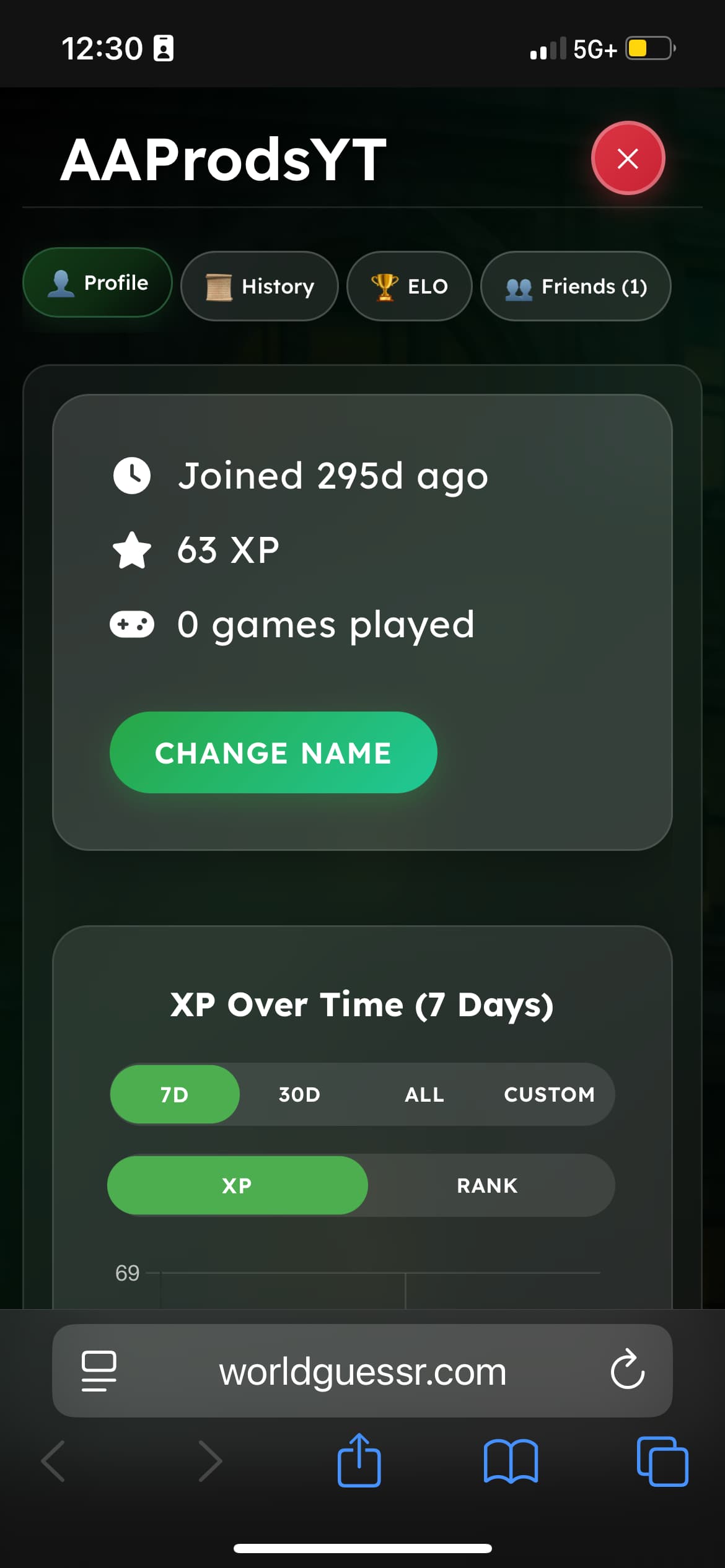Share this page from Safari toolbar

(359, 1460)
